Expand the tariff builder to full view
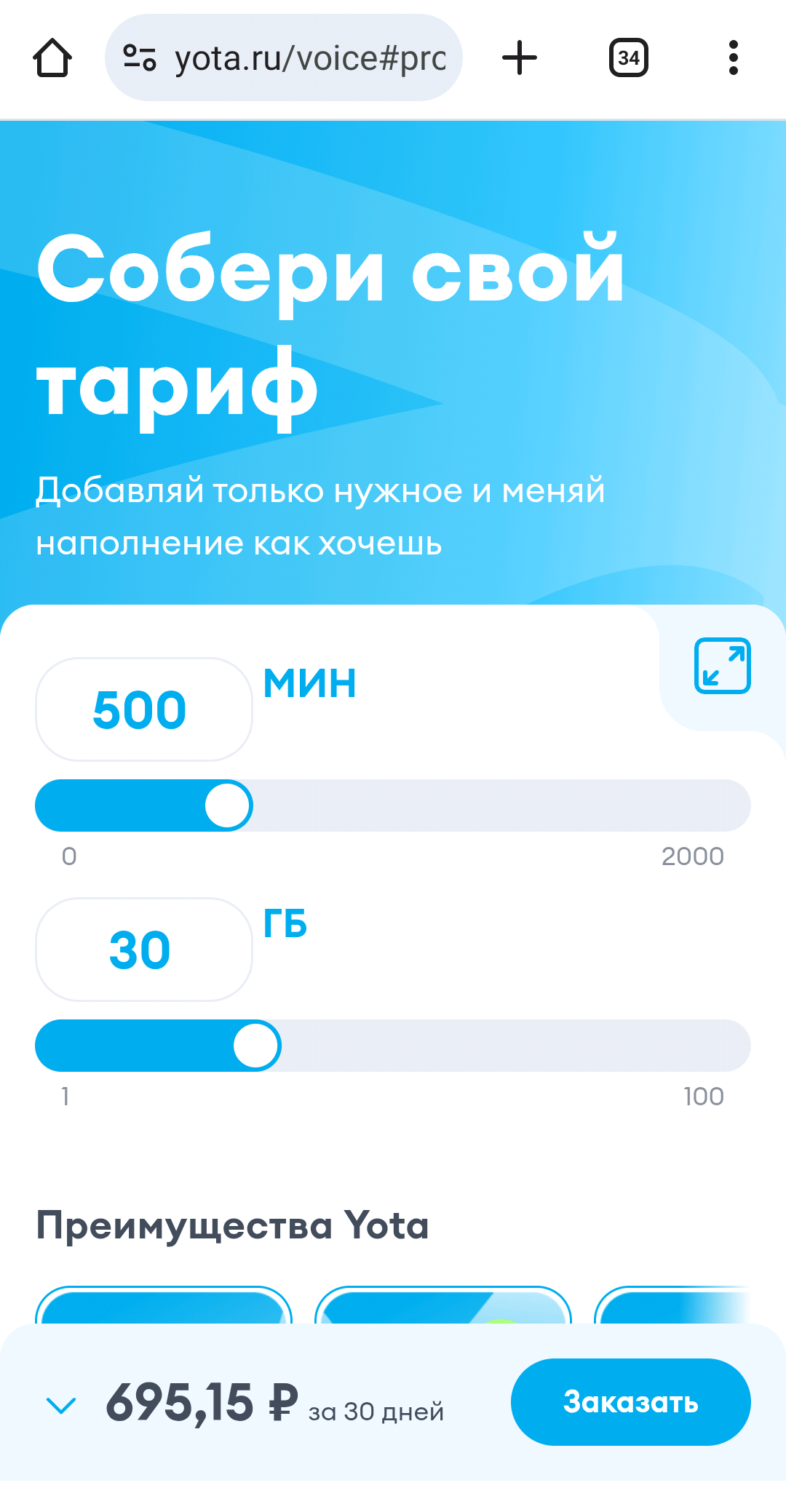786x1512 pixels. 722,666
